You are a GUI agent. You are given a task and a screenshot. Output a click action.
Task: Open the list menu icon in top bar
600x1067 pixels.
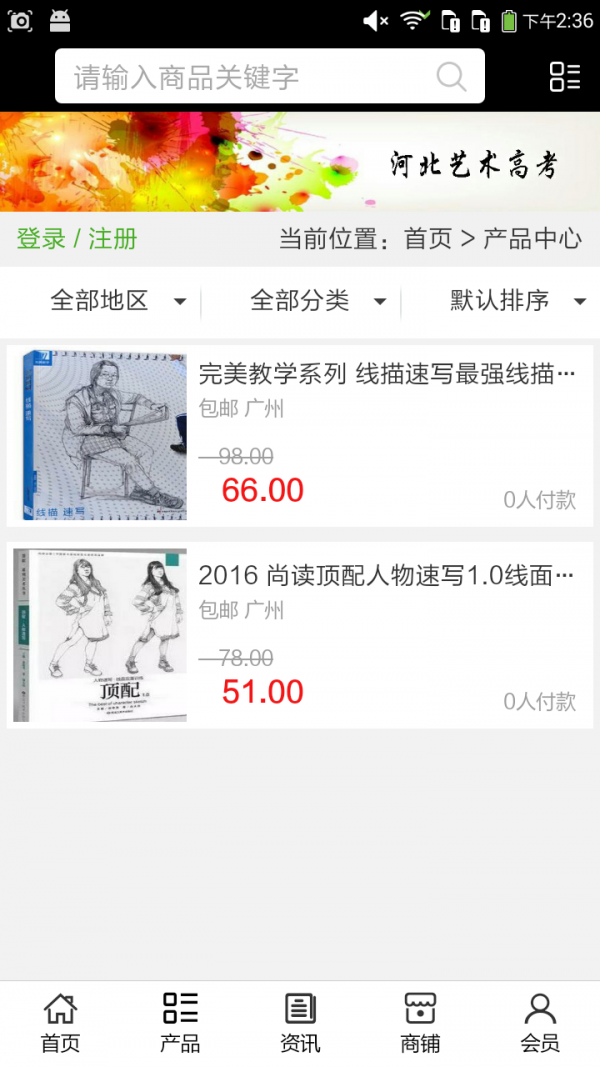click(x=565, y=77)
